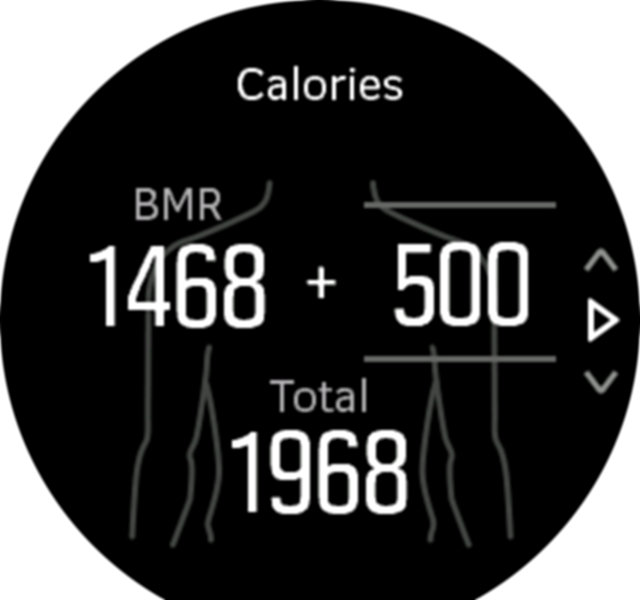
Task: Select the 500 calorie value field
Action: (460, 285)
